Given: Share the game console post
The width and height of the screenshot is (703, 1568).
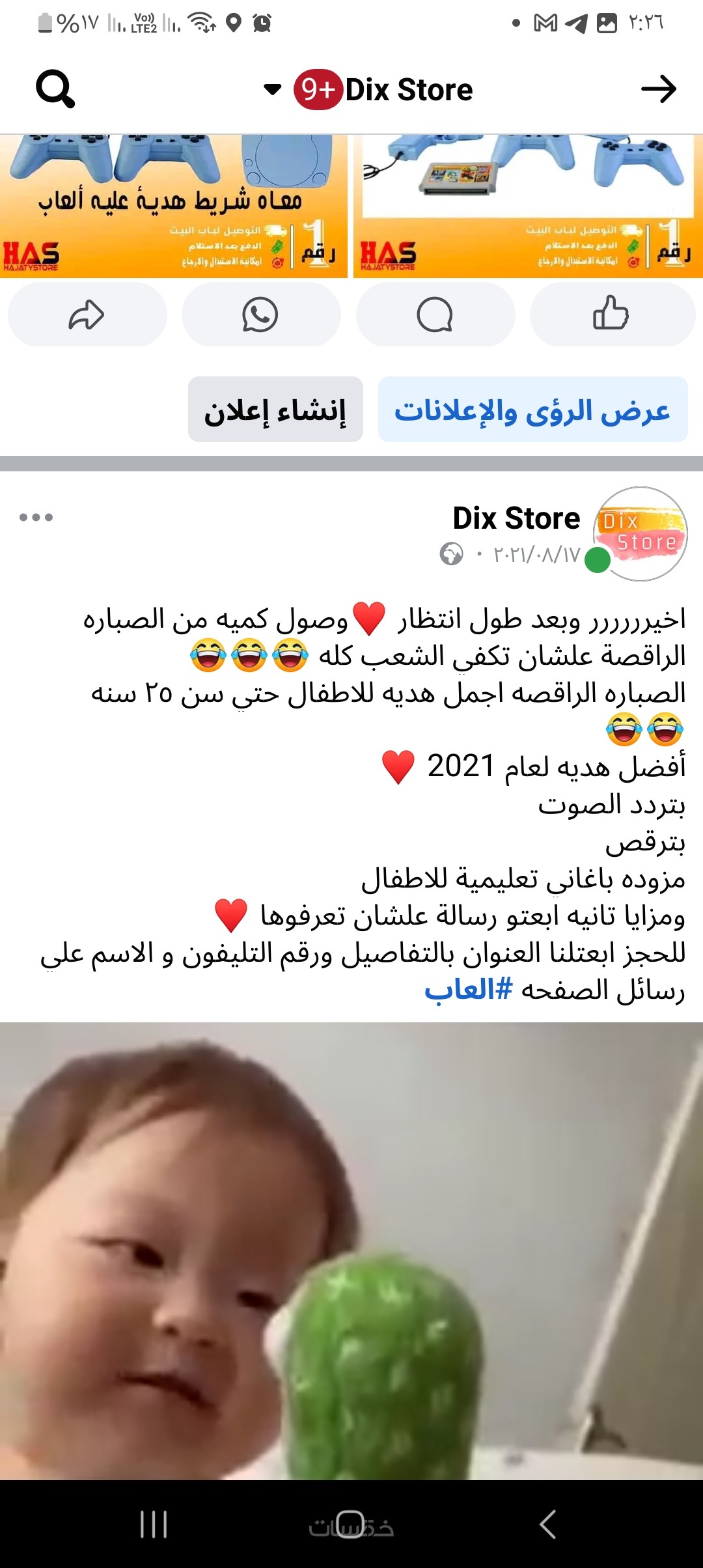Looking at the screenshot, I should click(87, 315).
